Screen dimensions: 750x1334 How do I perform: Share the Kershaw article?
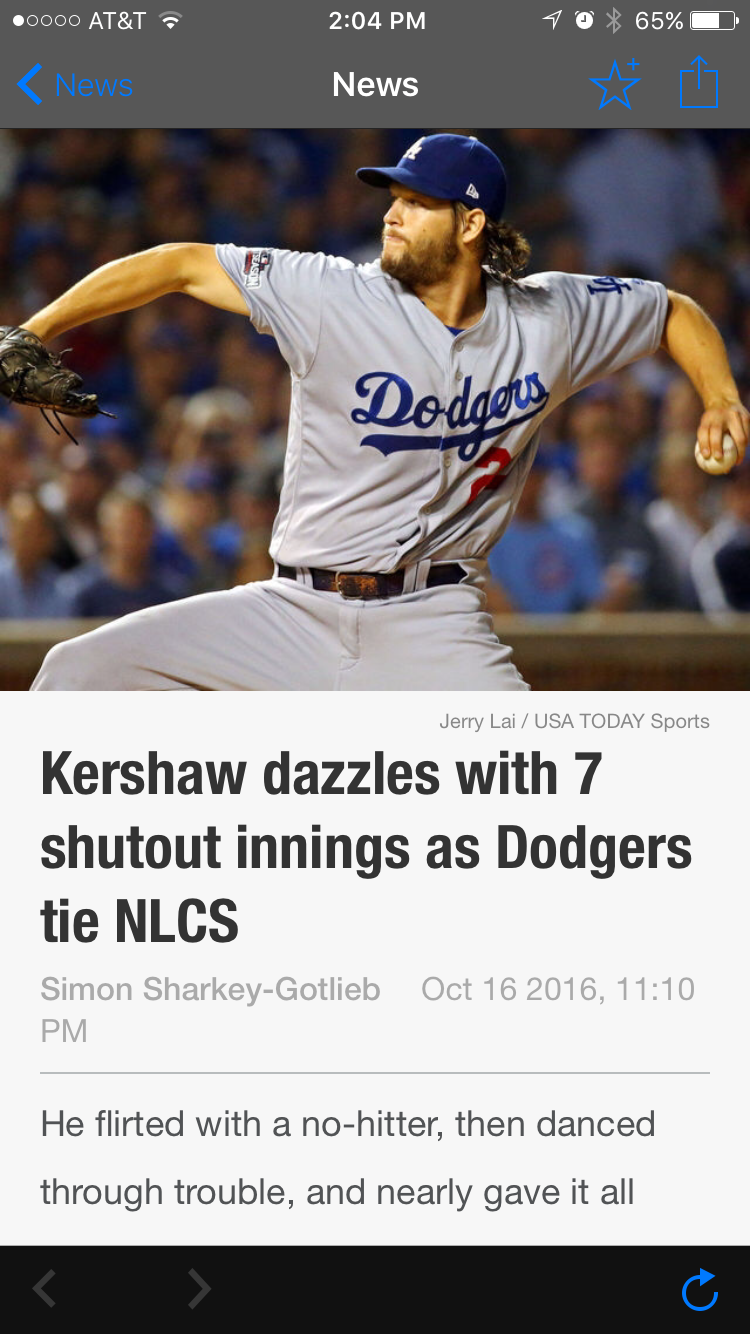click(699, 82)
